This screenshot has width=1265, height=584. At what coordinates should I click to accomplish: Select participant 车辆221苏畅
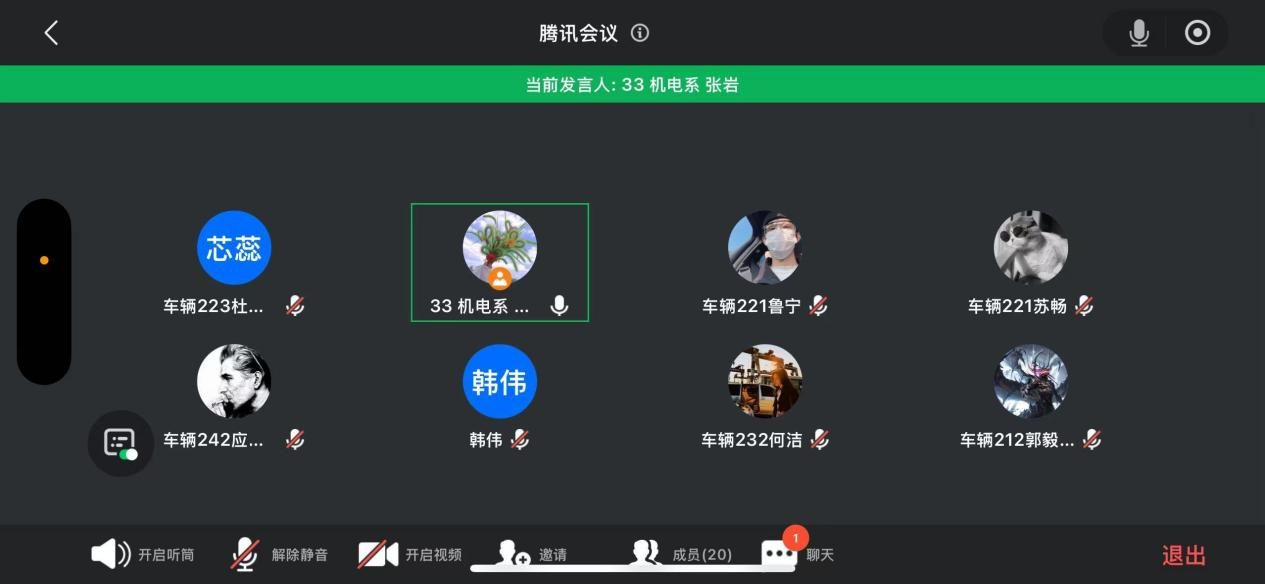(x=1030, y=262)
